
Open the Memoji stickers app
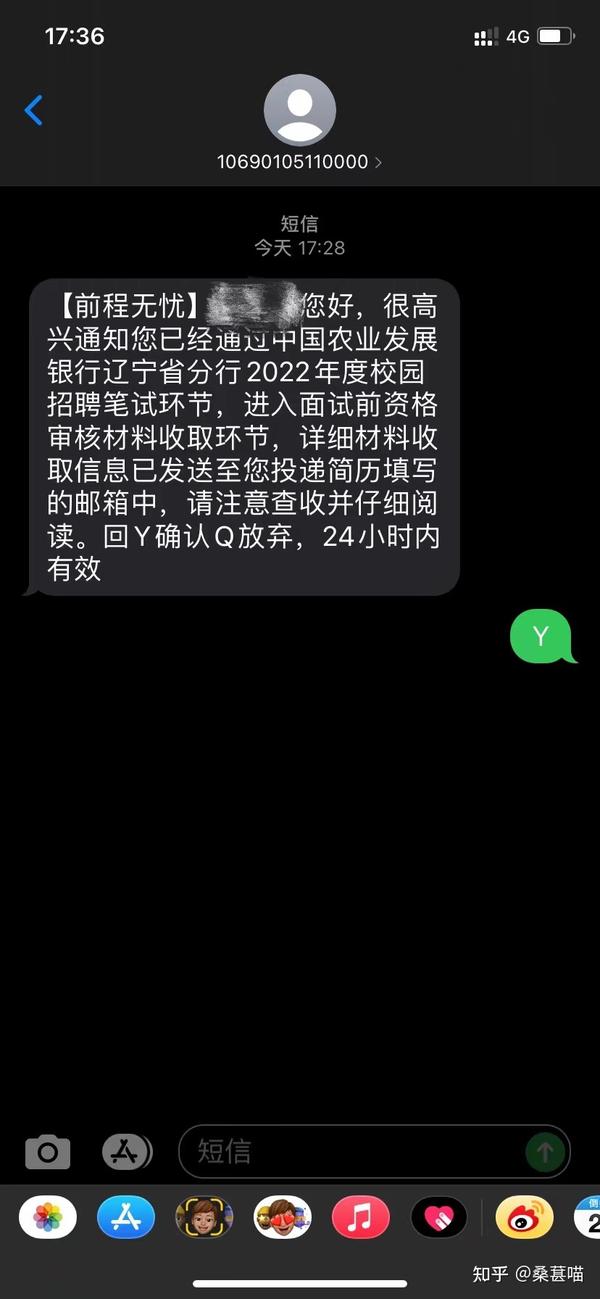coord(282,1217)
